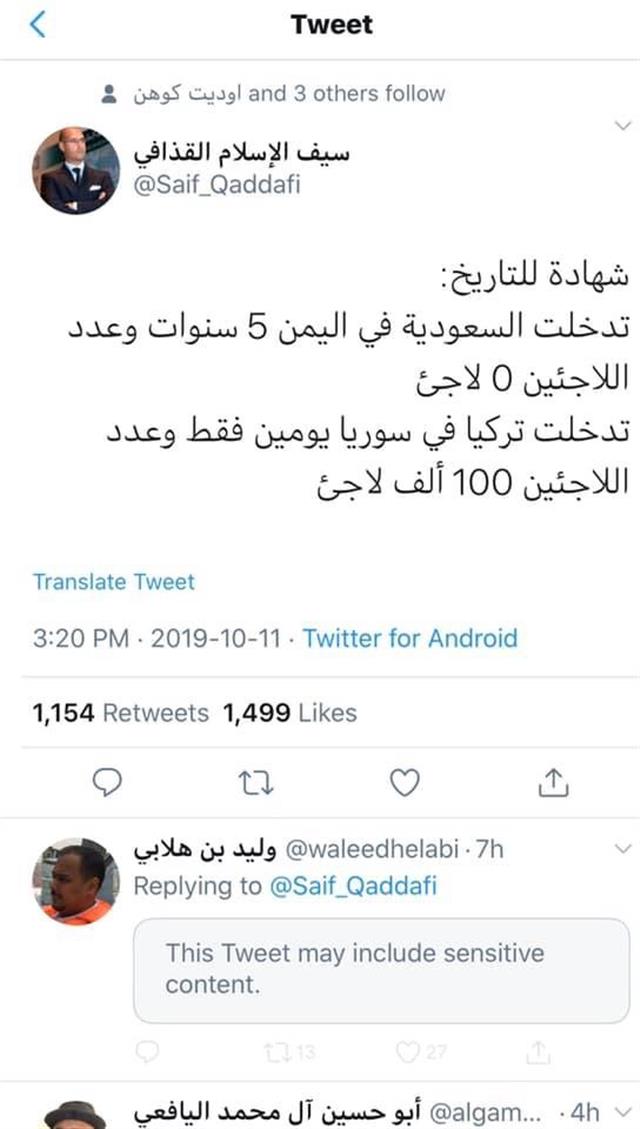Like the main tweet

pos(403,784)
